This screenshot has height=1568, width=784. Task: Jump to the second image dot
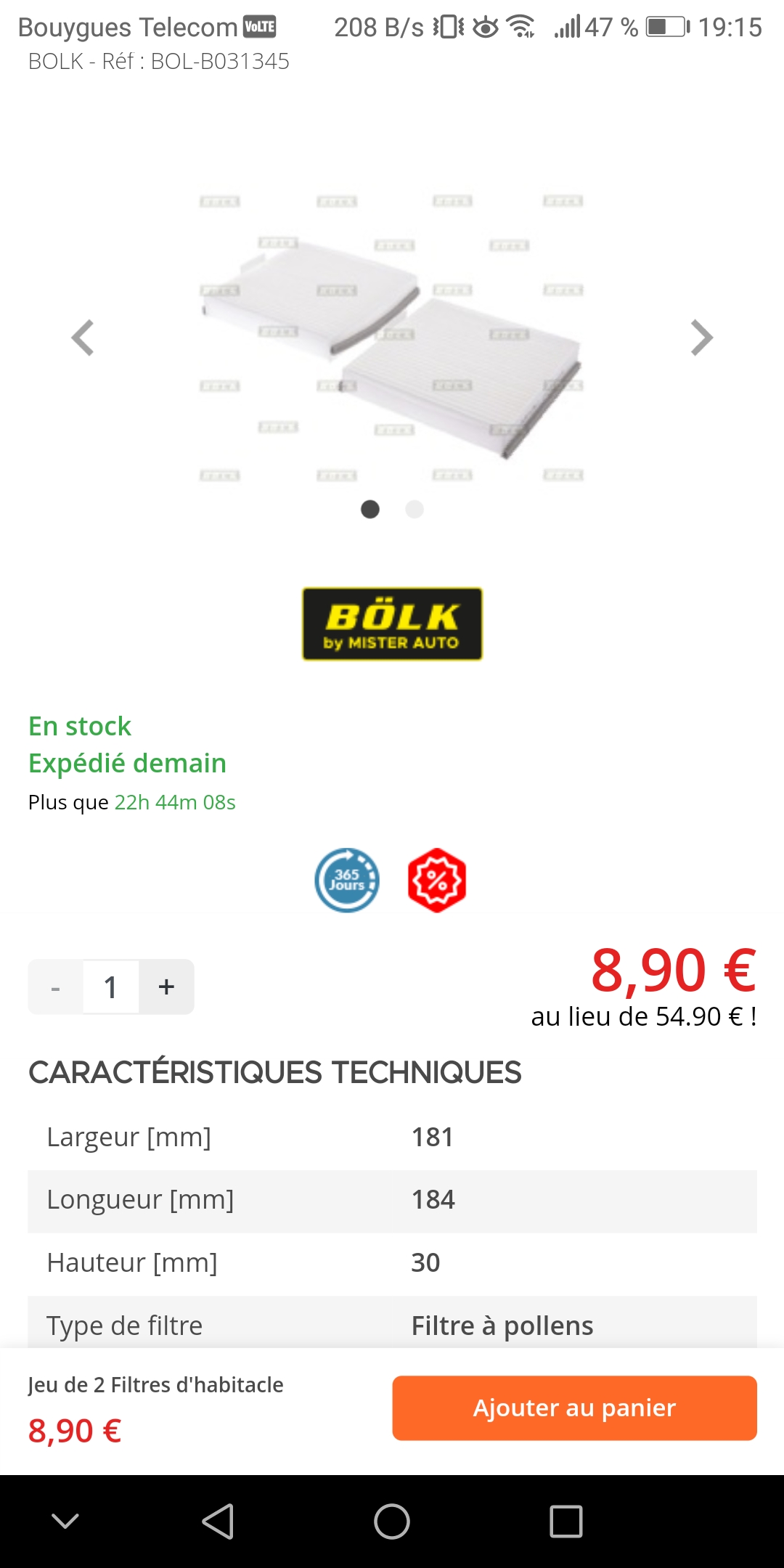415,510
